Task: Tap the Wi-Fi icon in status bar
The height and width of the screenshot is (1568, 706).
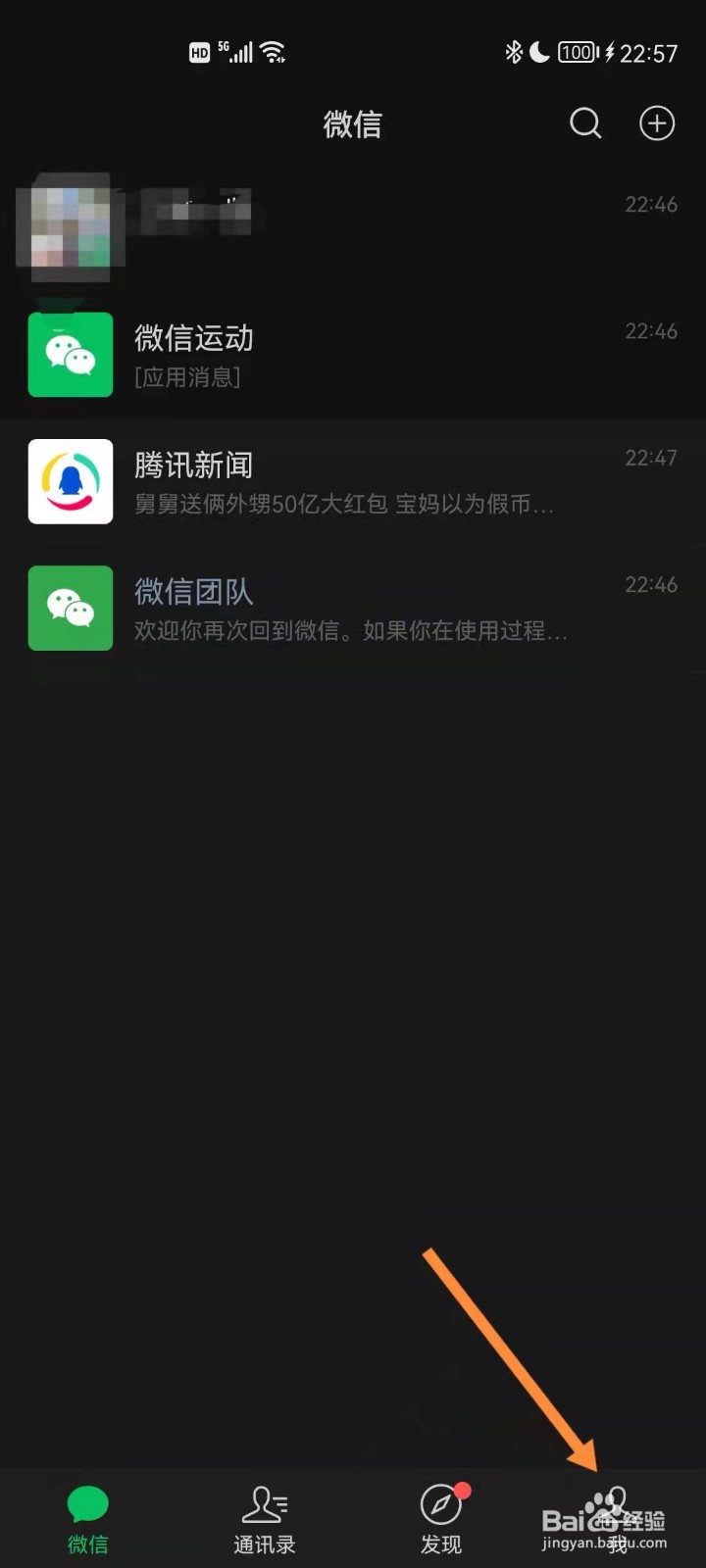Action: 273,53
